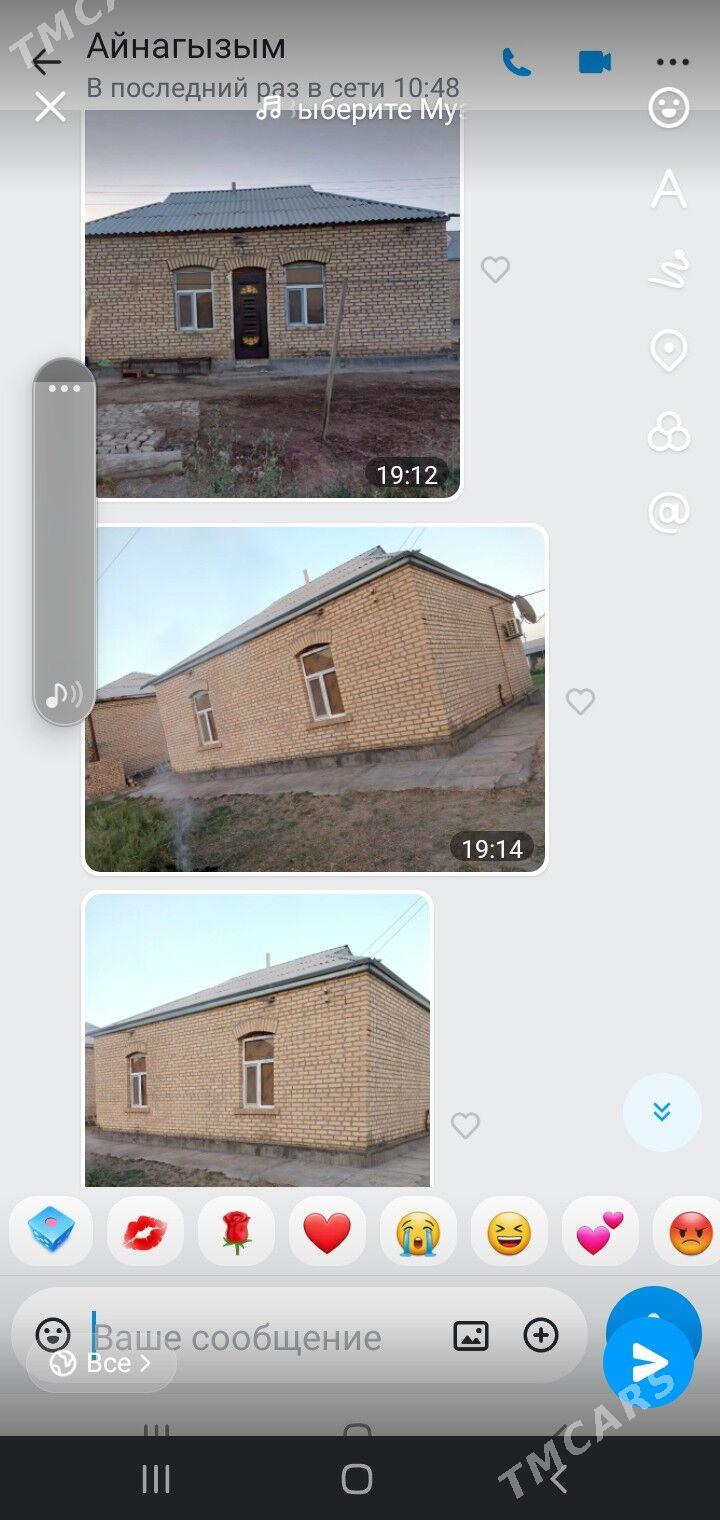
Task: Send the red heart reaction
Action: tap(327, 1232)
